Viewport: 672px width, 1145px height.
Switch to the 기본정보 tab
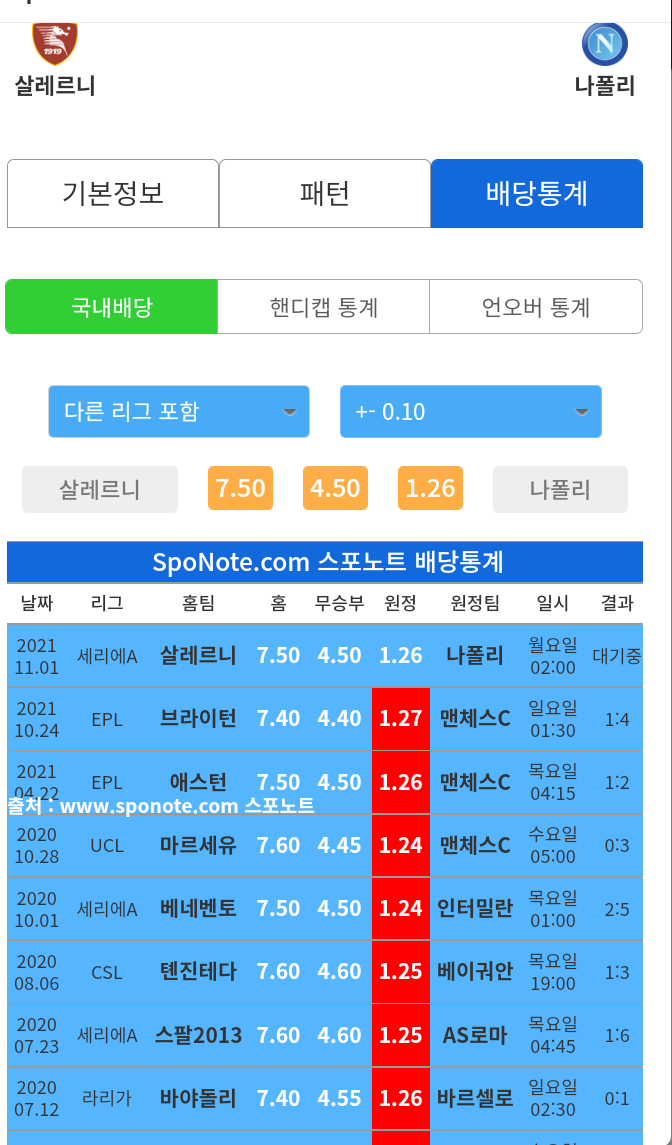113,193
